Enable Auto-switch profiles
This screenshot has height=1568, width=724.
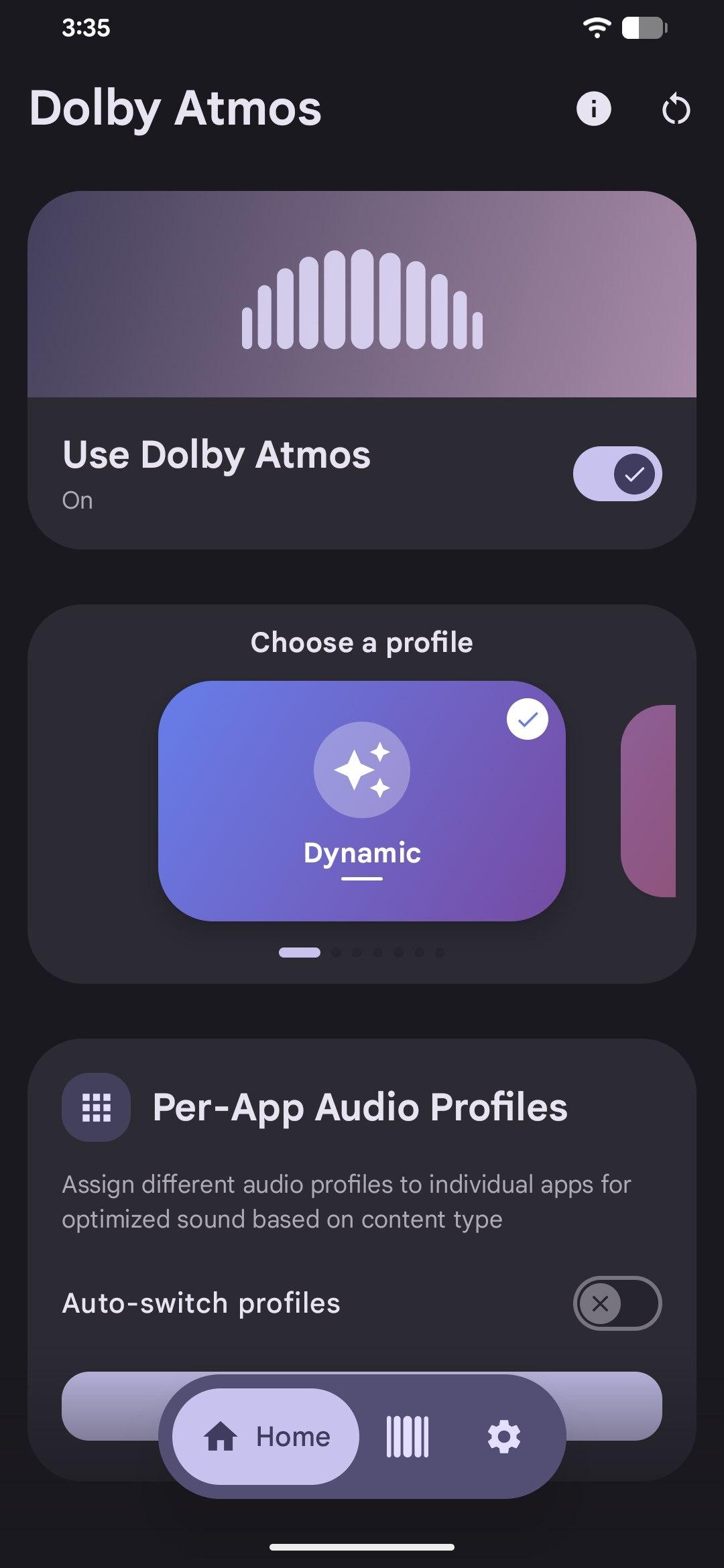pyautogui.click(x=617, y=1303)
